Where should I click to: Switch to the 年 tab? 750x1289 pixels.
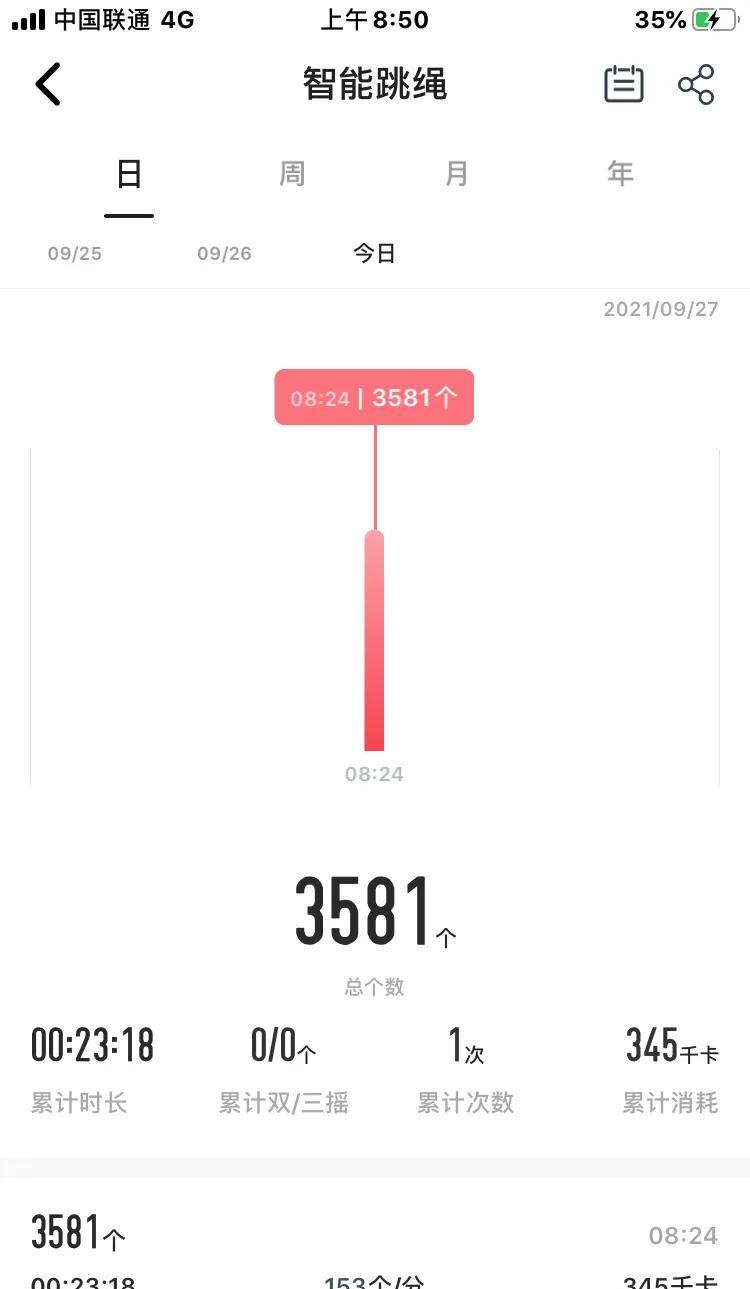[x=621, y=174]
